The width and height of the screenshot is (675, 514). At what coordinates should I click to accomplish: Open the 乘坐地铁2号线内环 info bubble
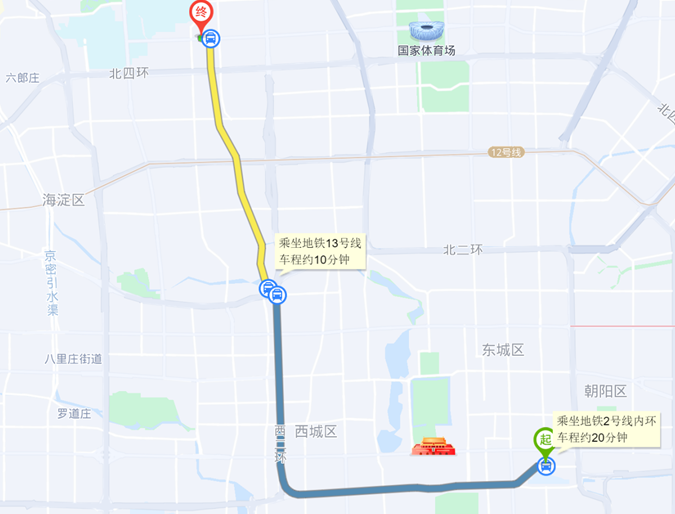pos(606,429)
